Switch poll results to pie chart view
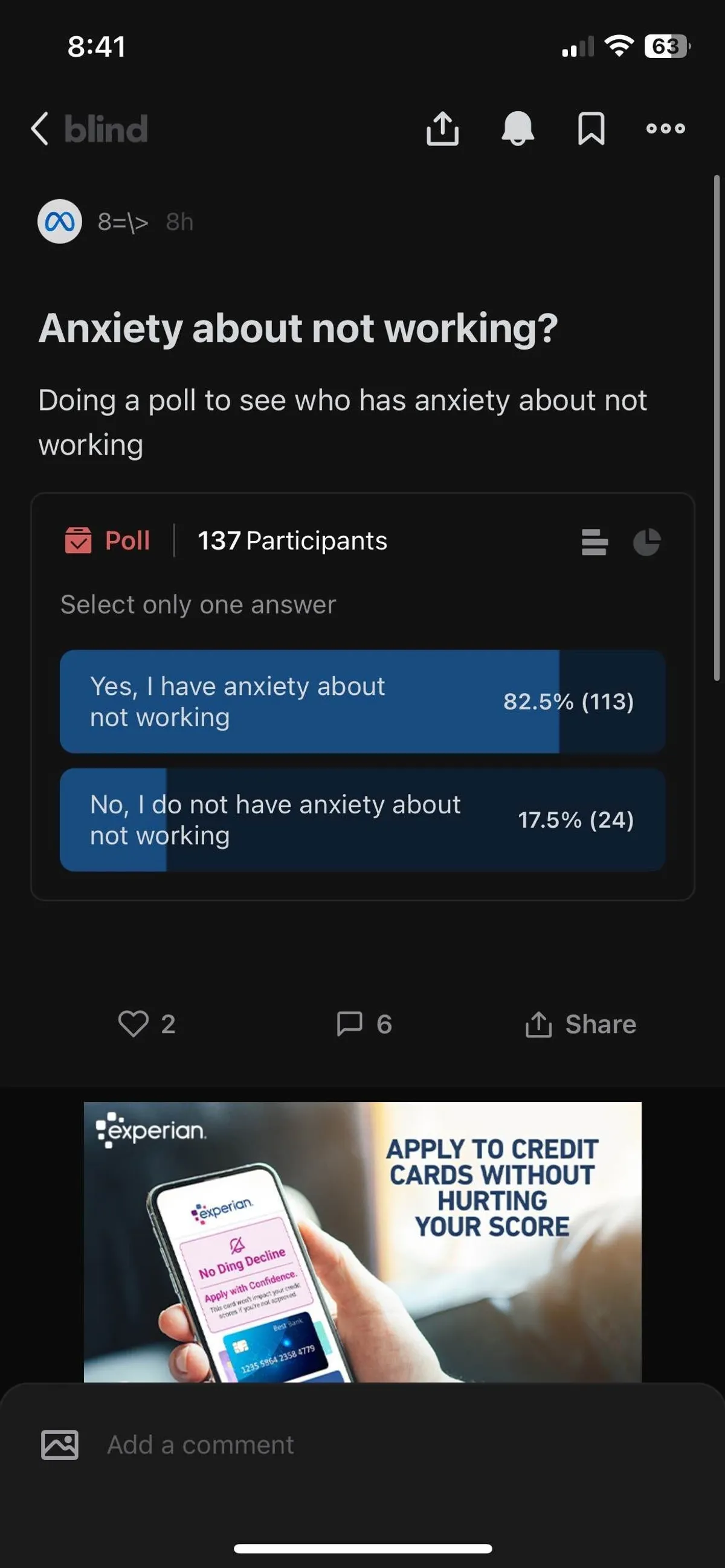Screen dimensions: 725x1568 (x=646, y=542)
